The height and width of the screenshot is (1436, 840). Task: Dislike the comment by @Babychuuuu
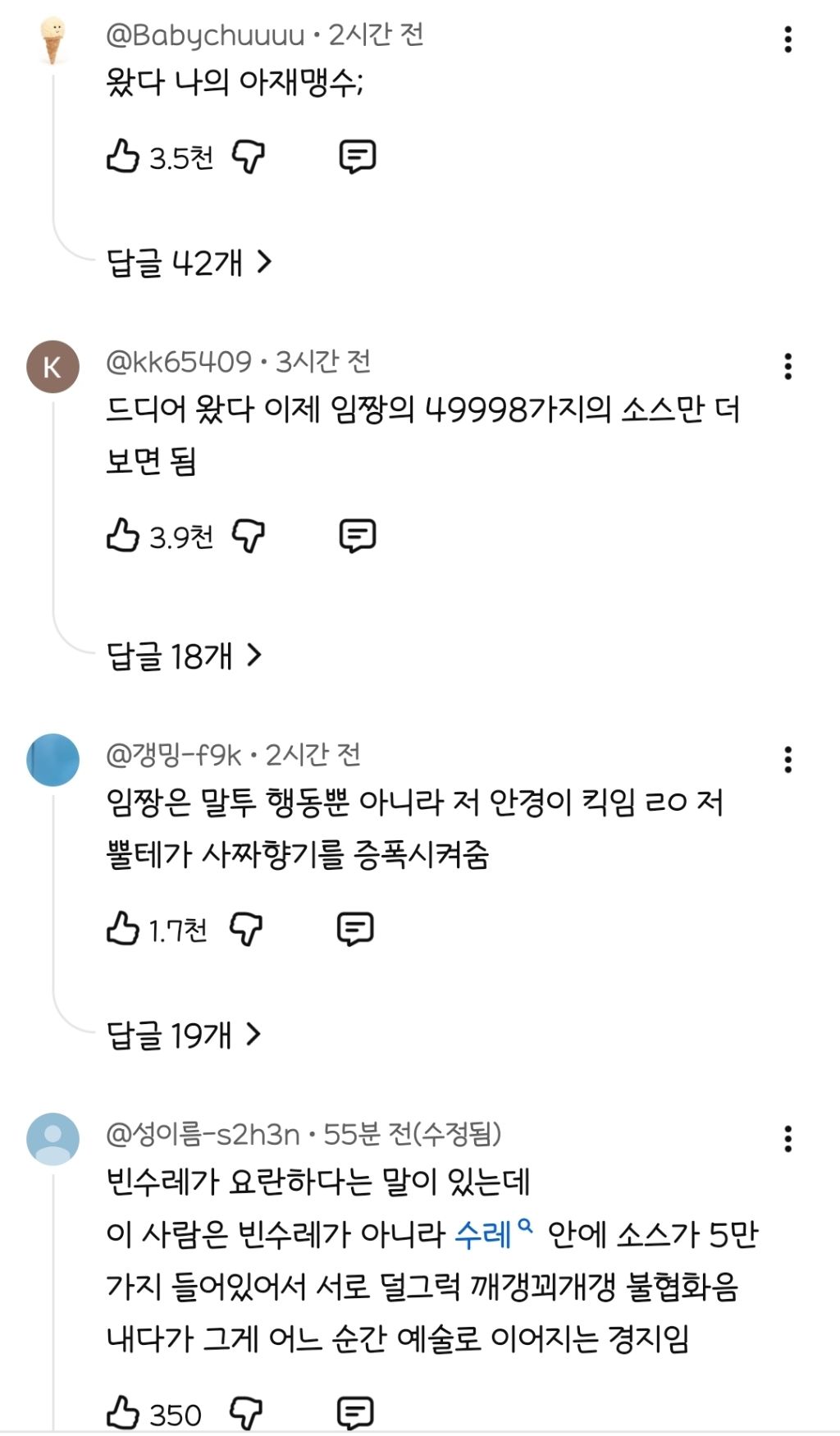[x=248, y=156]
